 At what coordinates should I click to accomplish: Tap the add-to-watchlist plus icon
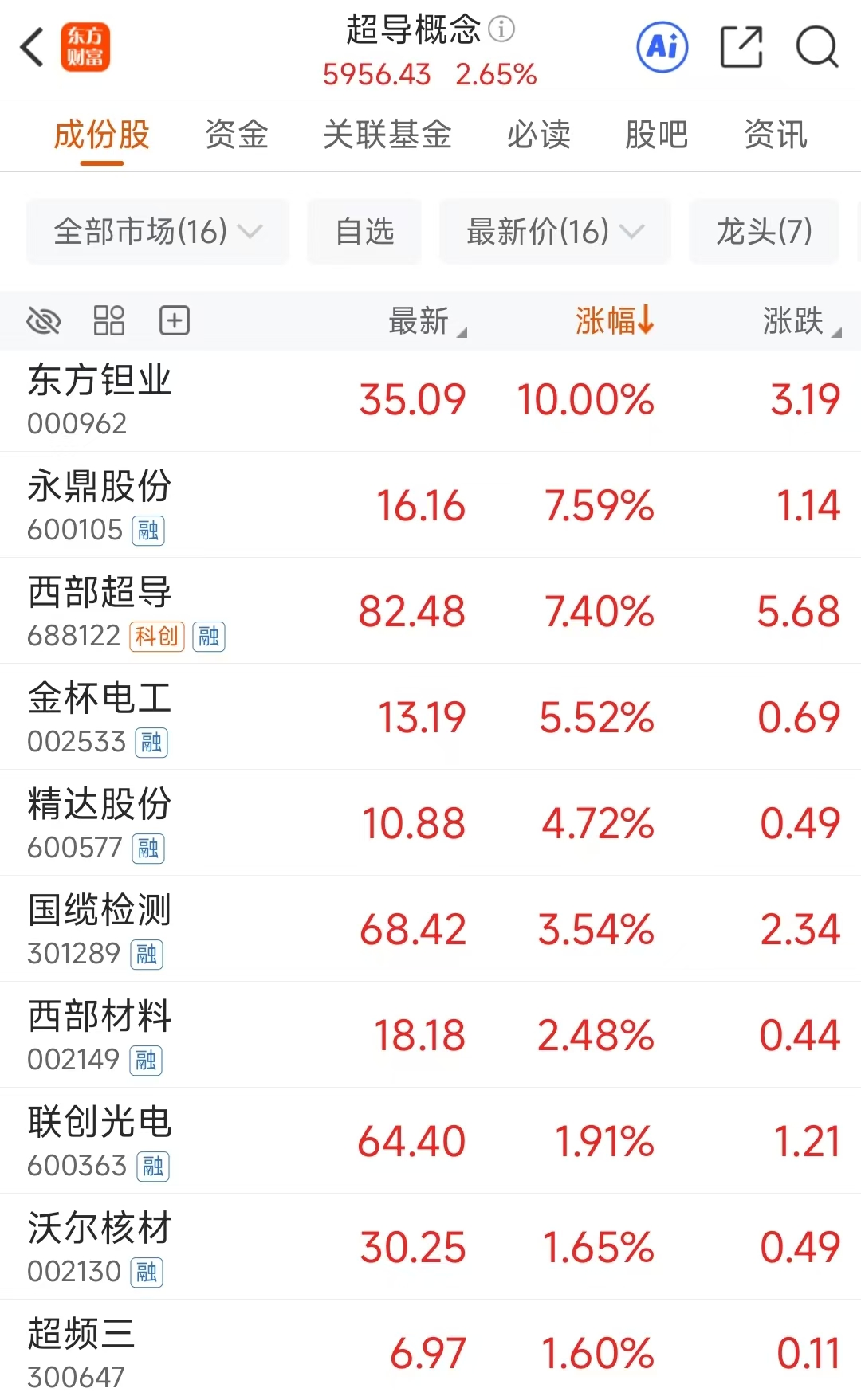click(x=175, y=320)
